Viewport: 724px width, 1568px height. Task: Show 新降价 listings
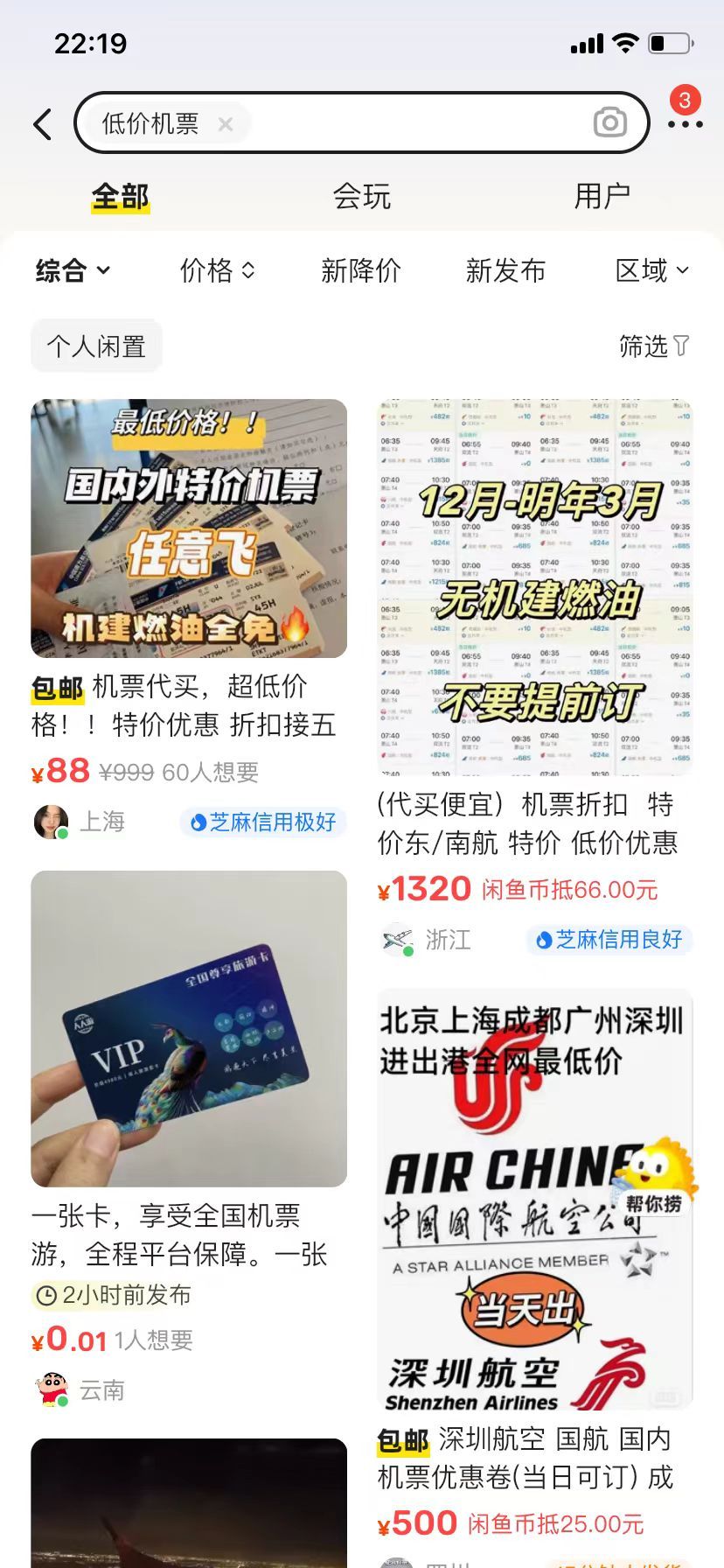pos(360,270)
